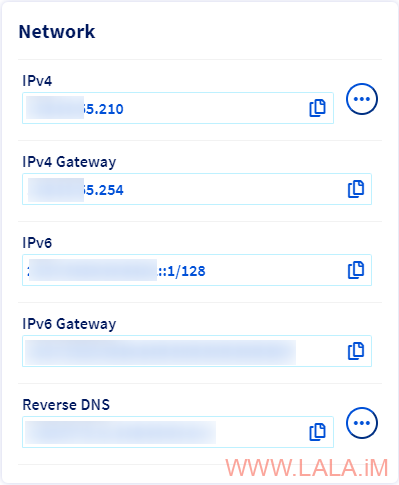Tap the IPv4 address ending in 5.210

[x=75, y=109]
